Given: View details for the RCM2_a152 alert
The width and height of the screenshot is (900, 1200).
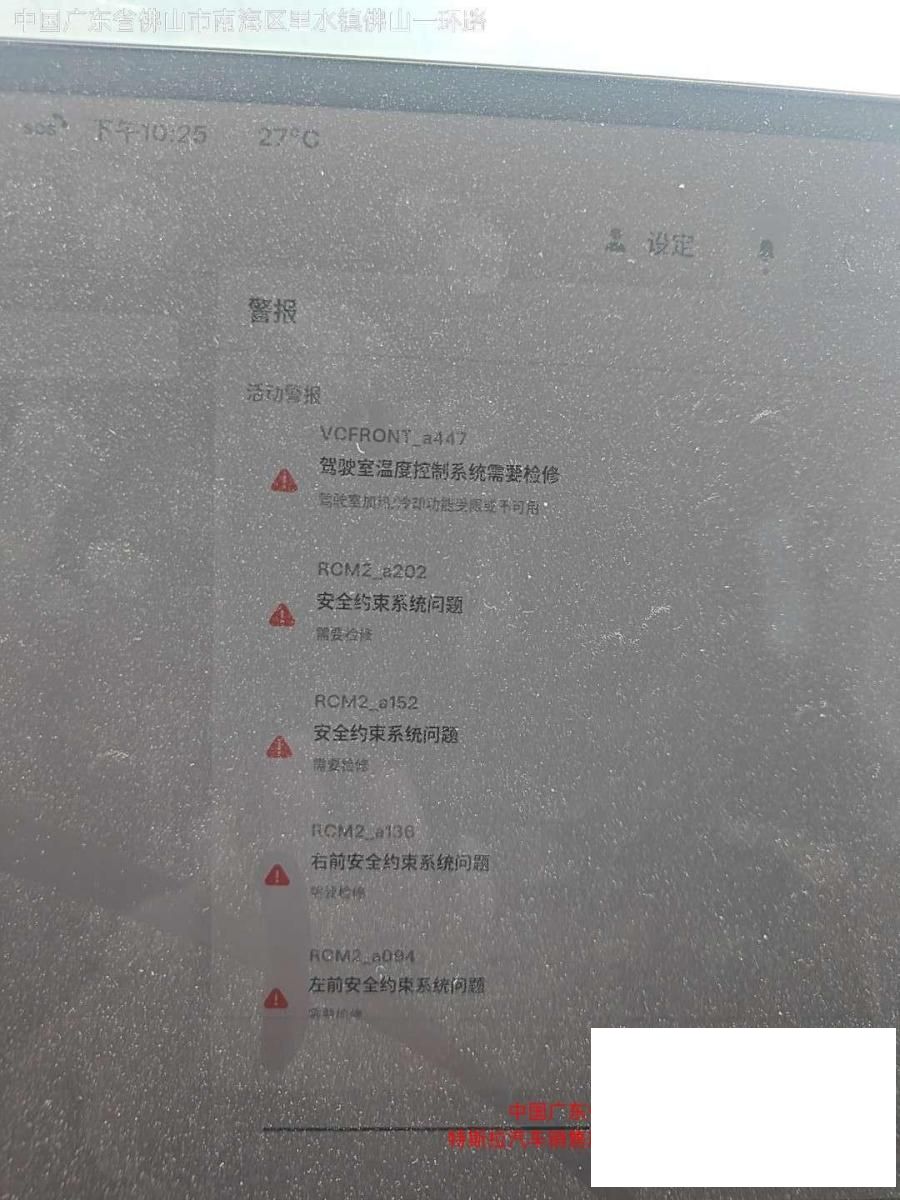Looking at the screenshot, I should (x=386, y=735).
